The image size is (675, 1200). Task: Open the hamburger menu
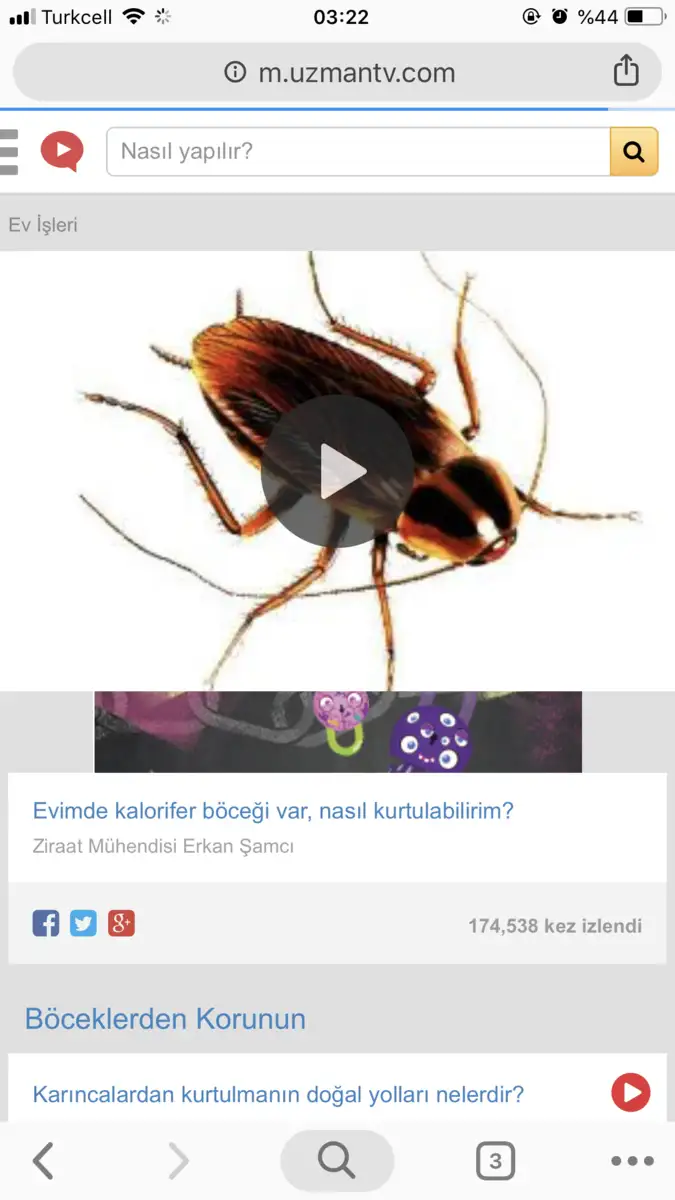[x=8, y=152]
